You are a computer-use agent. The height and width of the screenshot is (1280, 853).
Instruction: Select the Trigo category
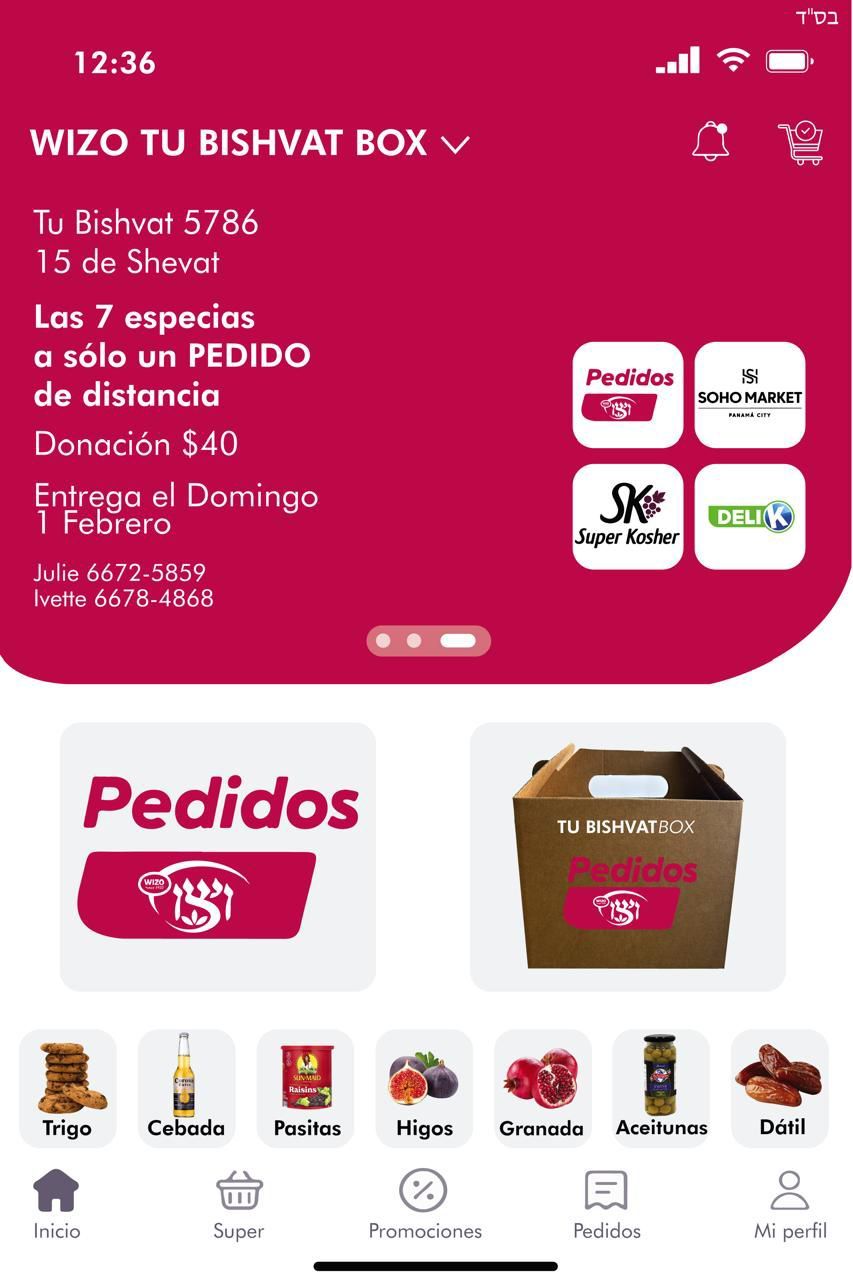click(x=68, y=1088)
